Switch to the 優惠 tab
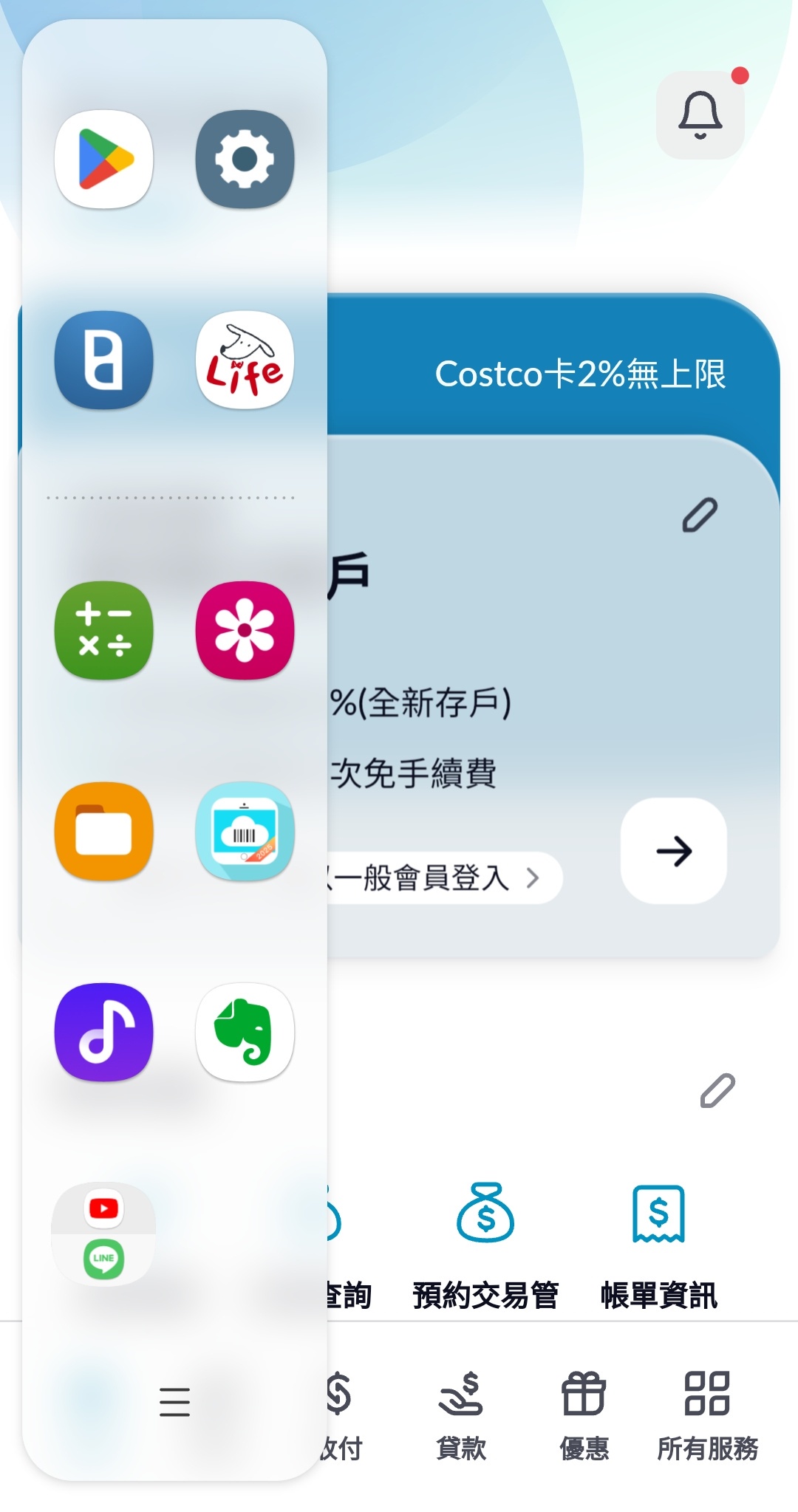Screen dimensions: 798x1512 pos(584,1415)
